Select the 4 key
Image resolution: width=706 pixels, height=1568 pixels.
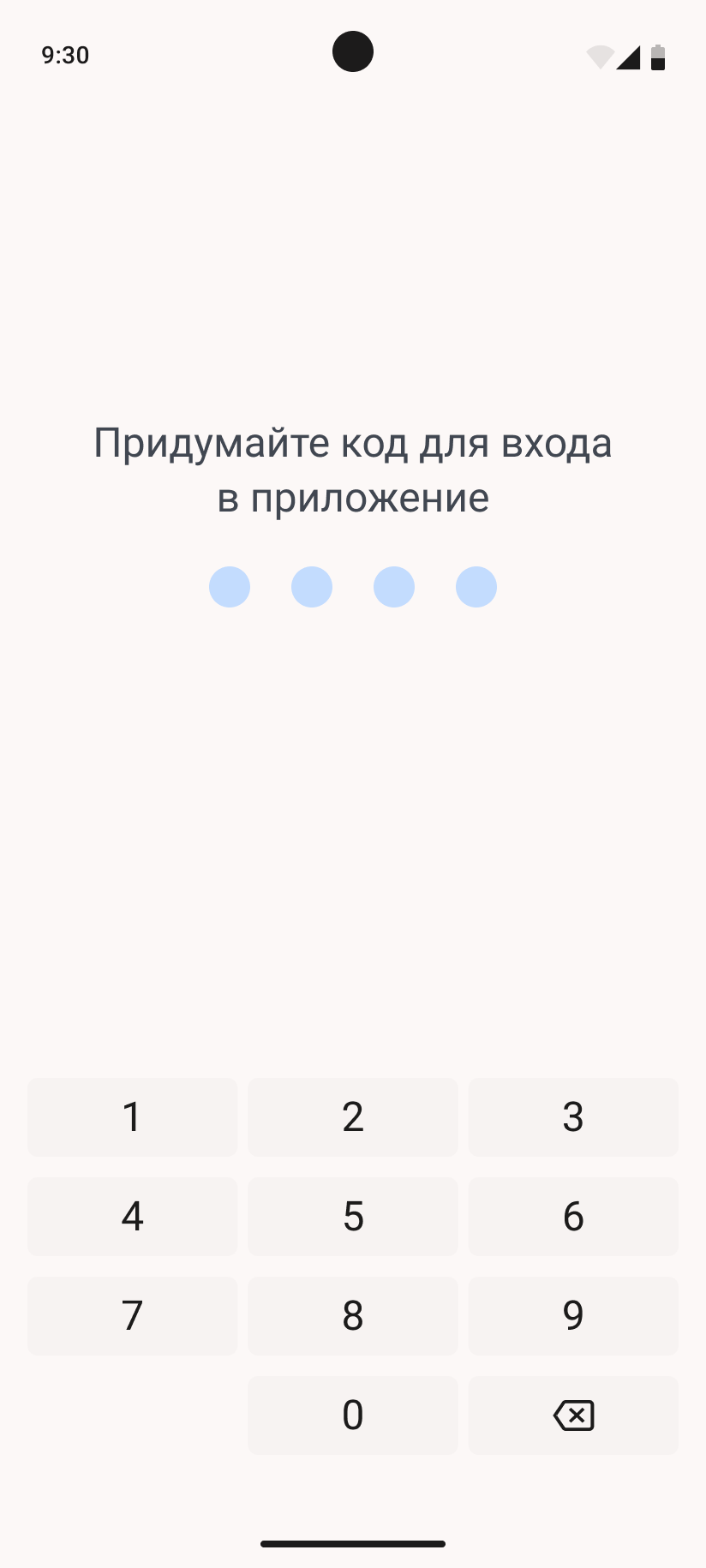coord(132,1216)
